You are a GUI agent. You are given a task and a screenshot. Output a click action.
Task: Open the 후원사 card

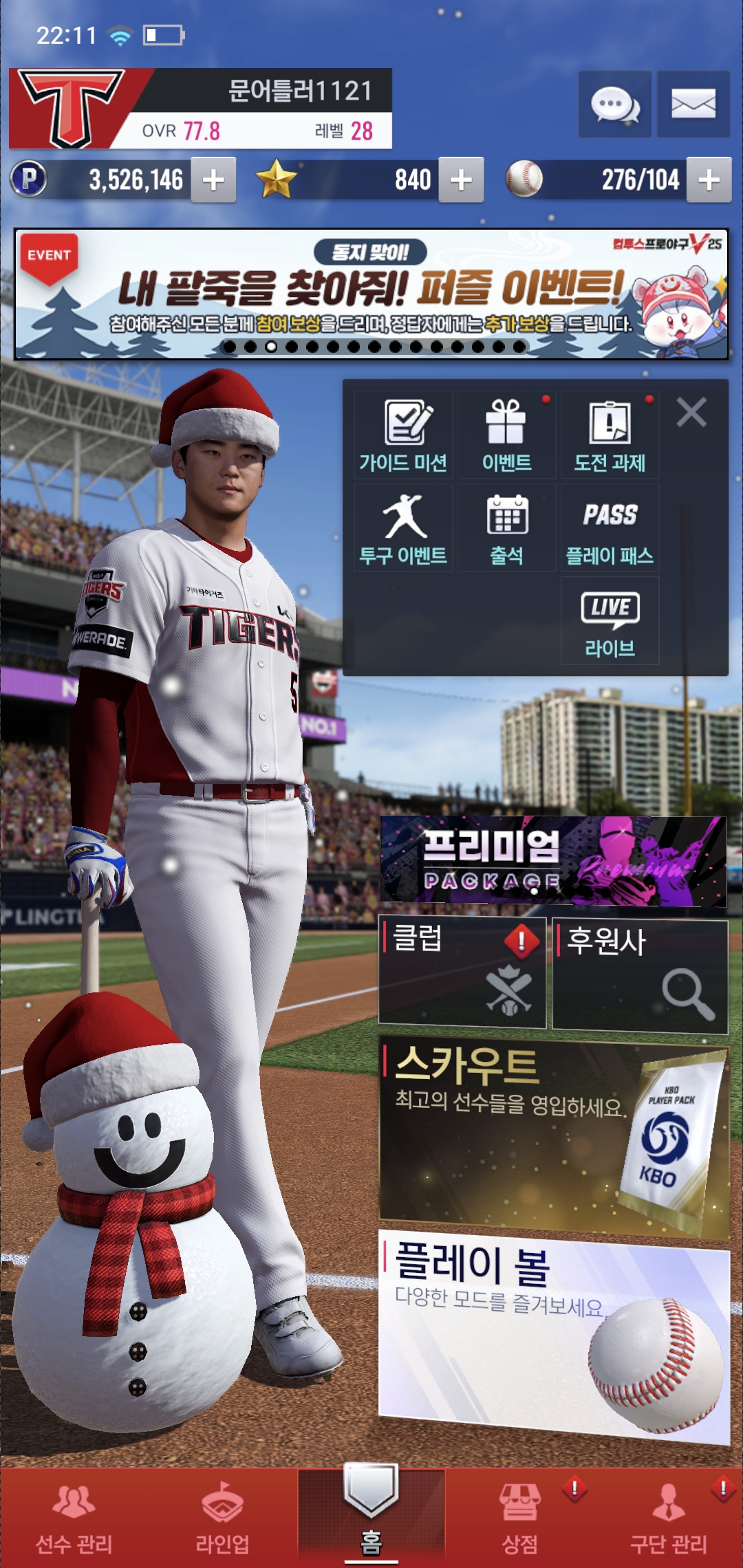pos(640,975)
